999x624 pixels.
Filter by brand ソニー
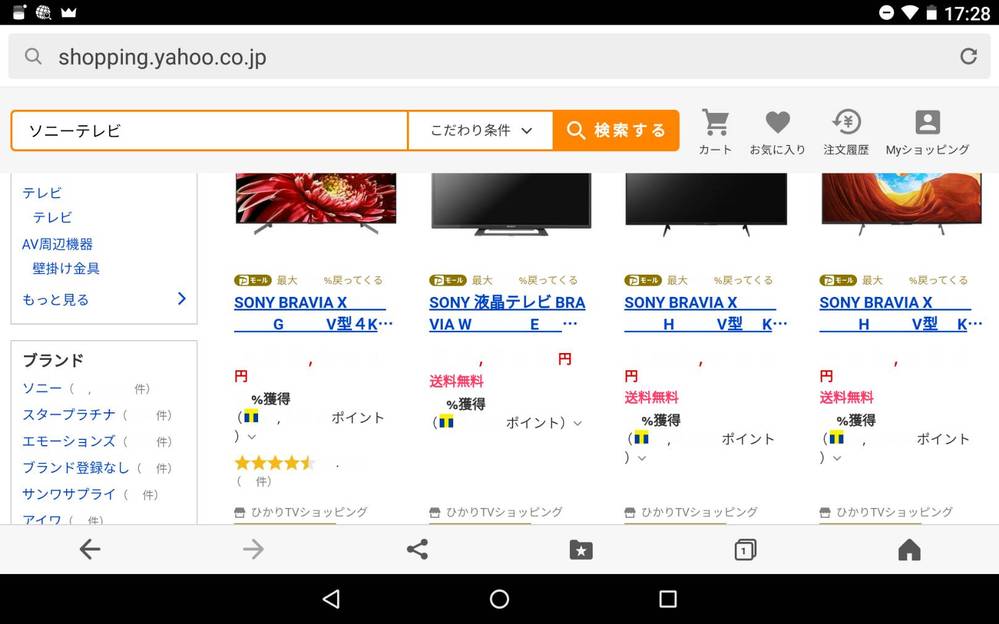click(x=42, y=388)
